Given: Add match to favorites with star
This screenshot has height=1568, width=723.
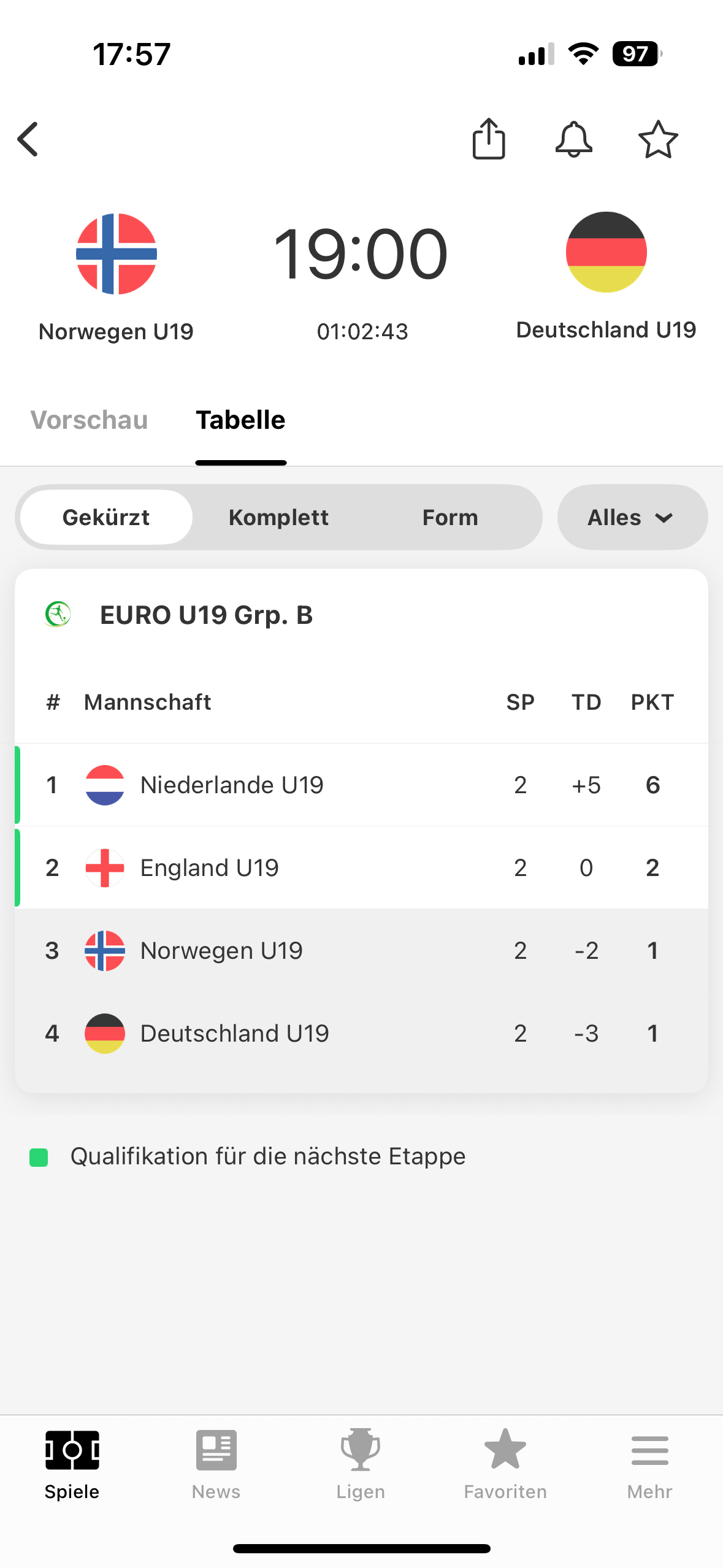Looking at the screenshot, I should (x=658, y=139).
